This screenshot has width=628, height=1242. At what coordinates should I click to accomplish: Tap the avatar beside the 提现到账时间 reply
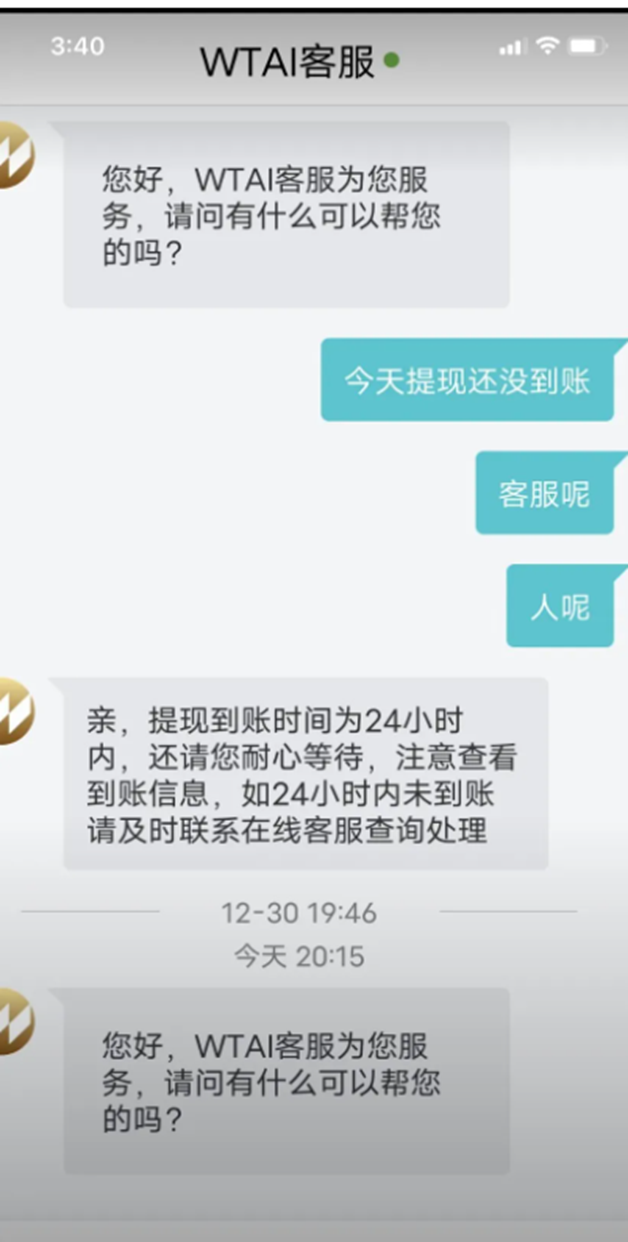(14, 711)
